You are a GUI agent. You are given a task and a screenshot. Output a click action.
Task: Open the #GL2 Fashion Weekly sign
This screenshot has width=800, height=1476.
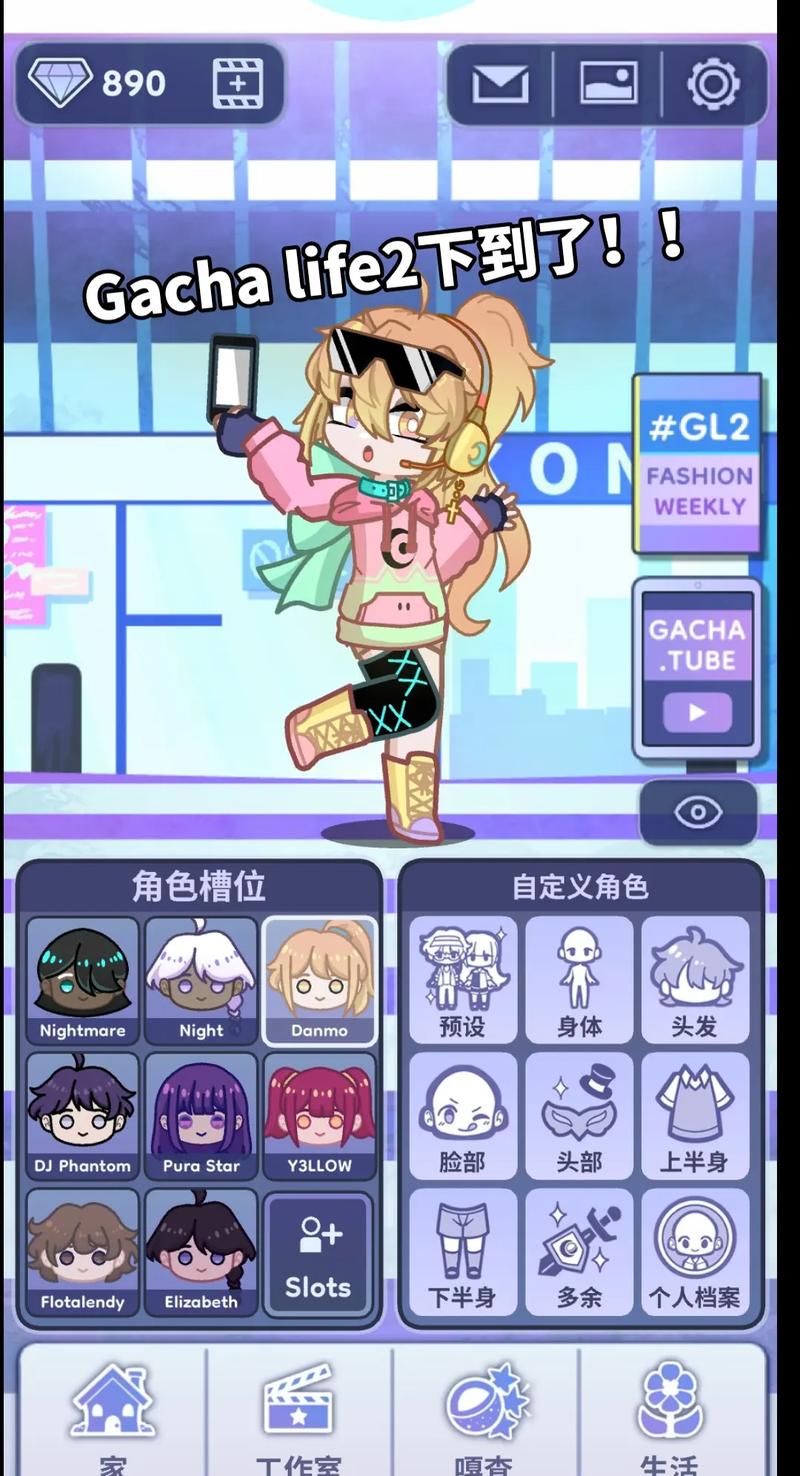pyautogui.click(x=698, y=465)
